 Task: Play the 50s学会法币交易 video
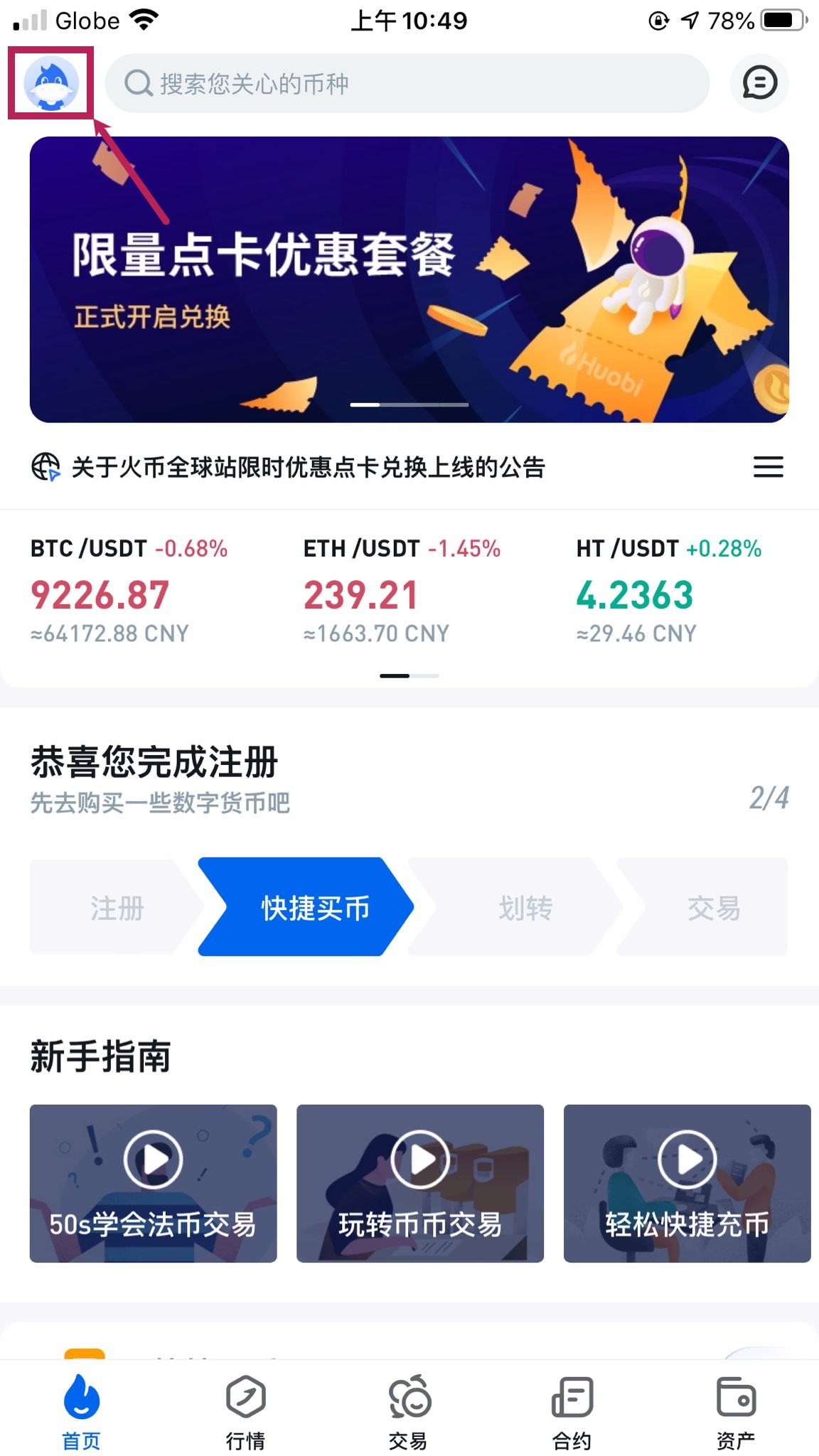153,1183
